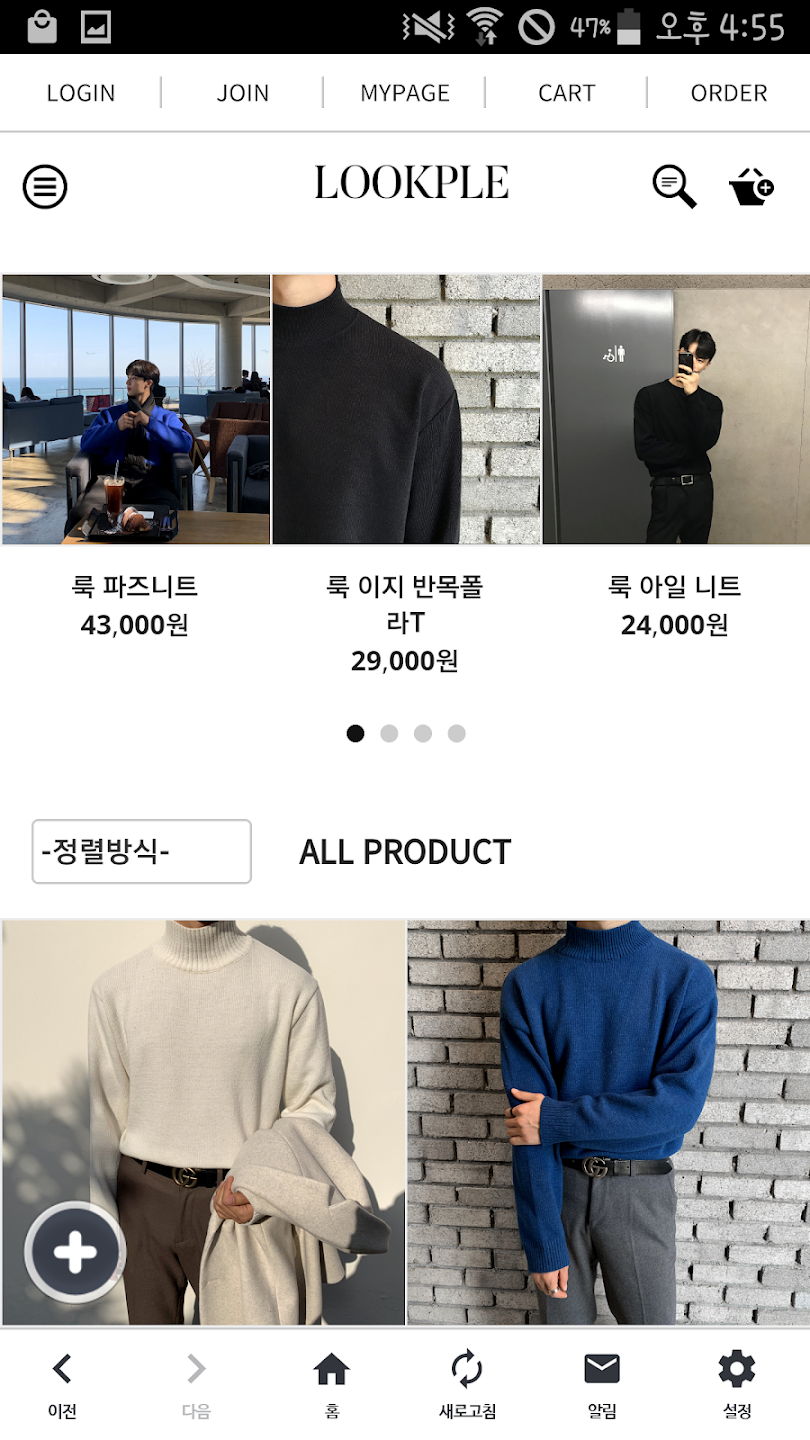Go to MYPAGE
810x1440 pixels.
point(405,93)
